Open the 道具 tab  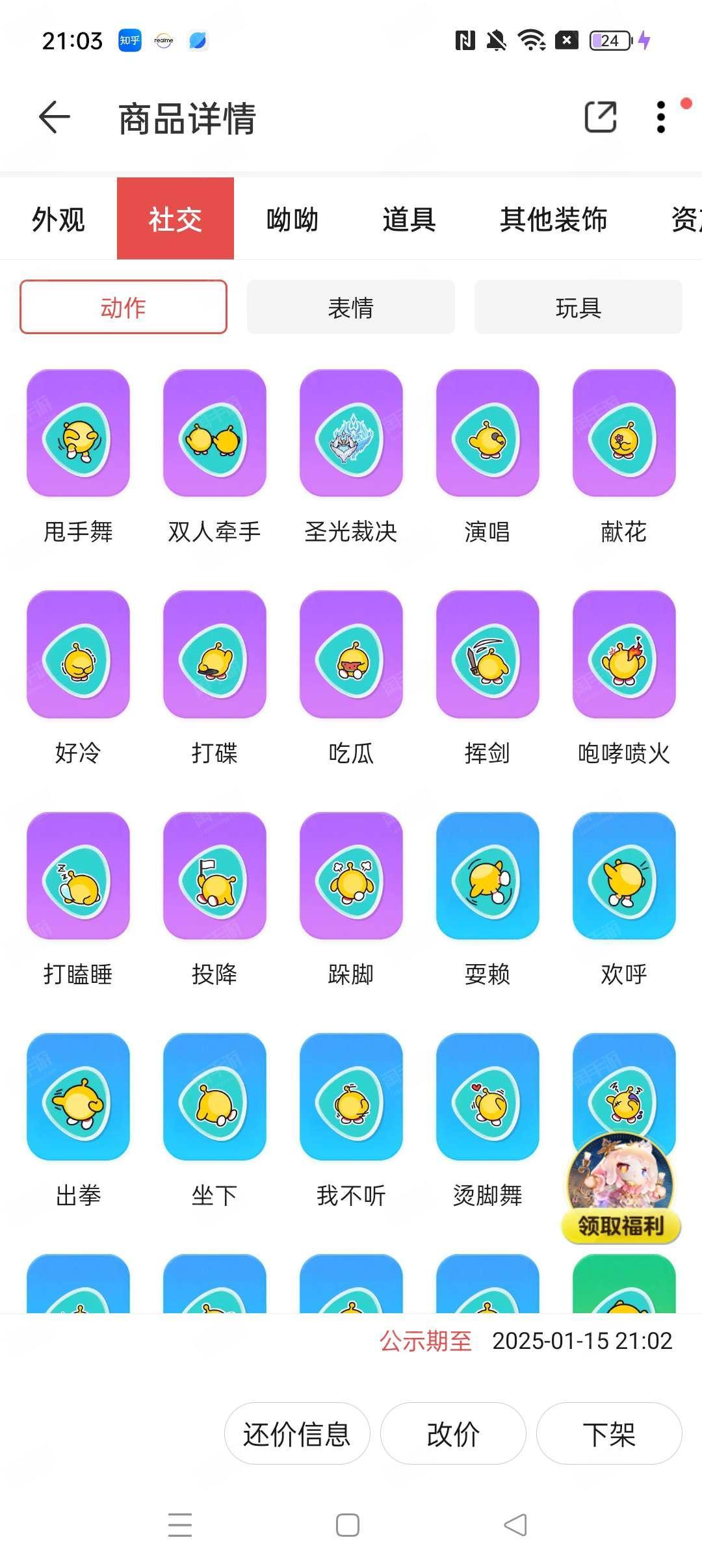(409, 219)
